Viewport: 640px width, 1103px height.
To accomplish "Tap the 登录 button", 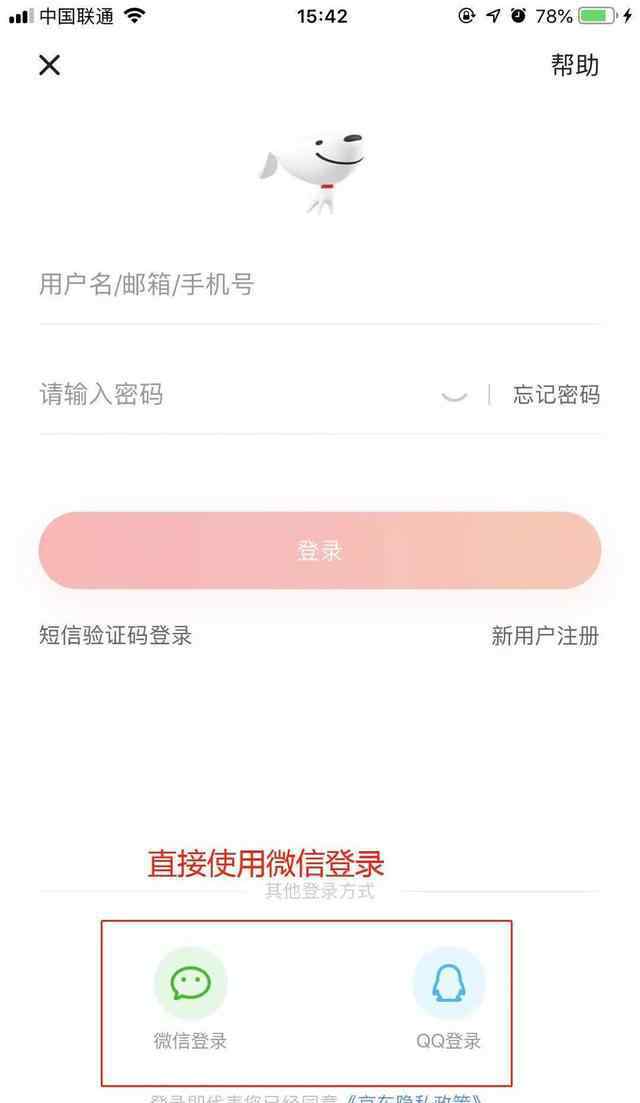I will (320, 551).
